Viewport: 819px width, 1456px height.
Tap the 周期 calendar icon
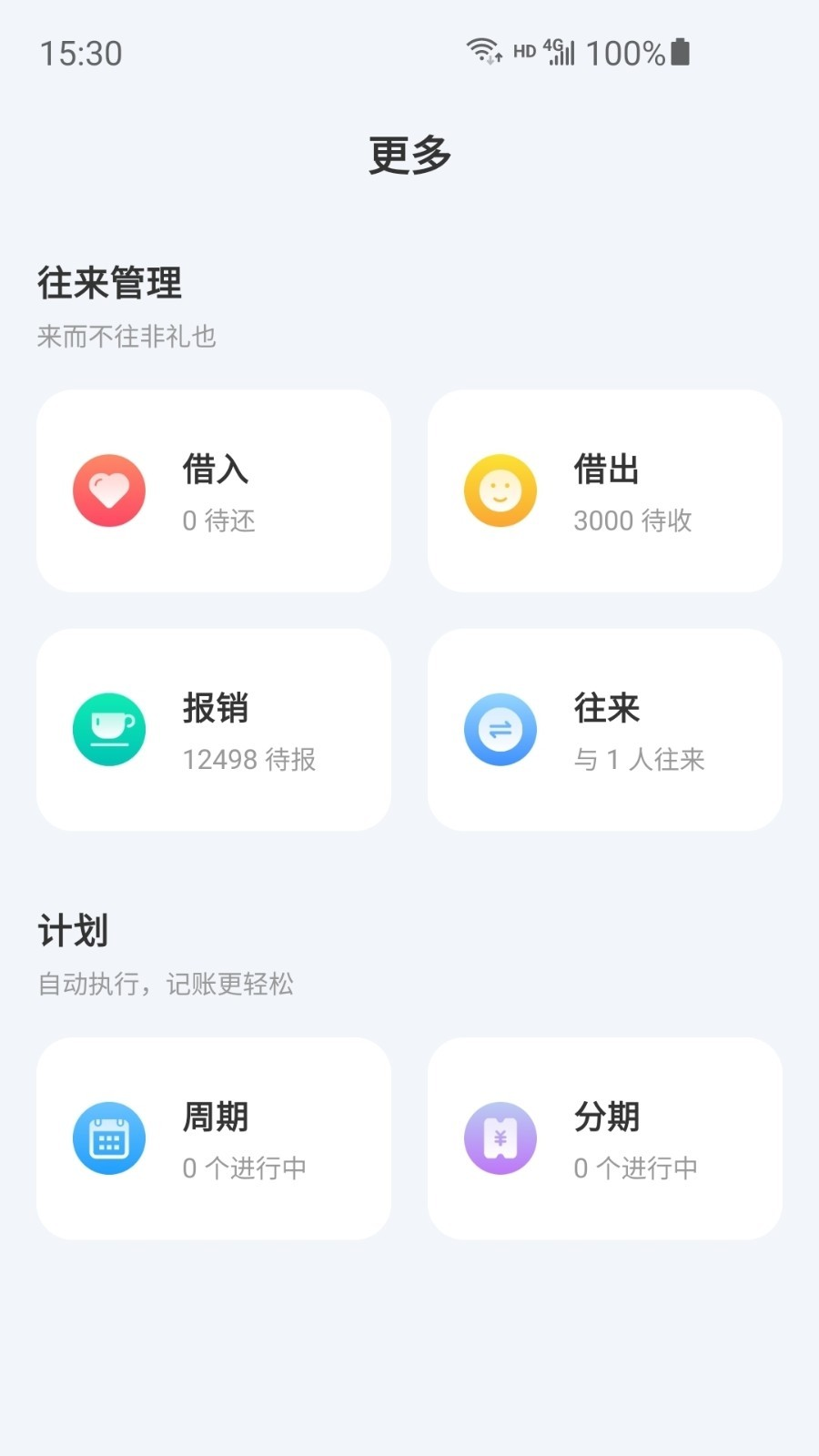pyautogui.click(x=109, y=1137)
